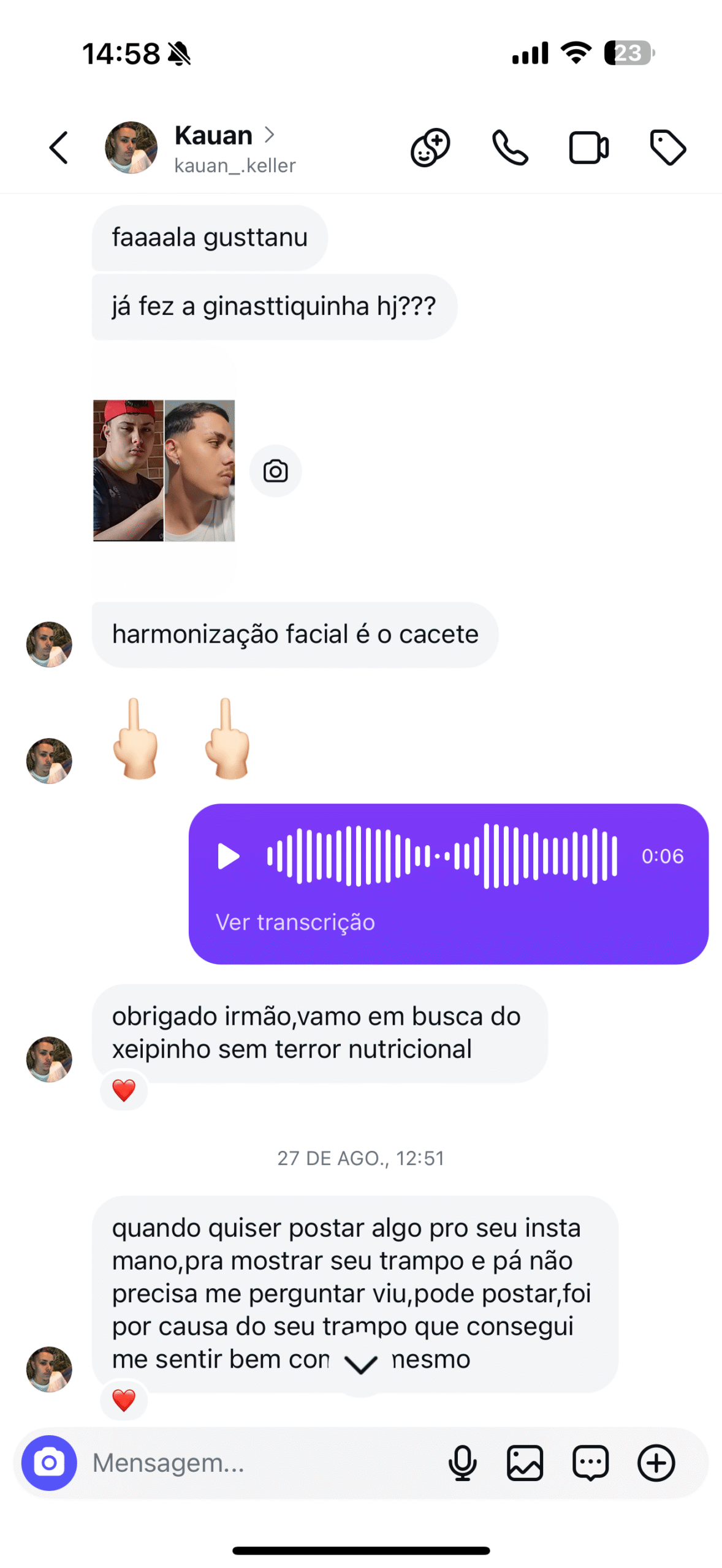Image resolution: width=722 pixels, height=1568 pixels.
Task: Open the shared before-and-after photo
Action: tap(164, 470)
